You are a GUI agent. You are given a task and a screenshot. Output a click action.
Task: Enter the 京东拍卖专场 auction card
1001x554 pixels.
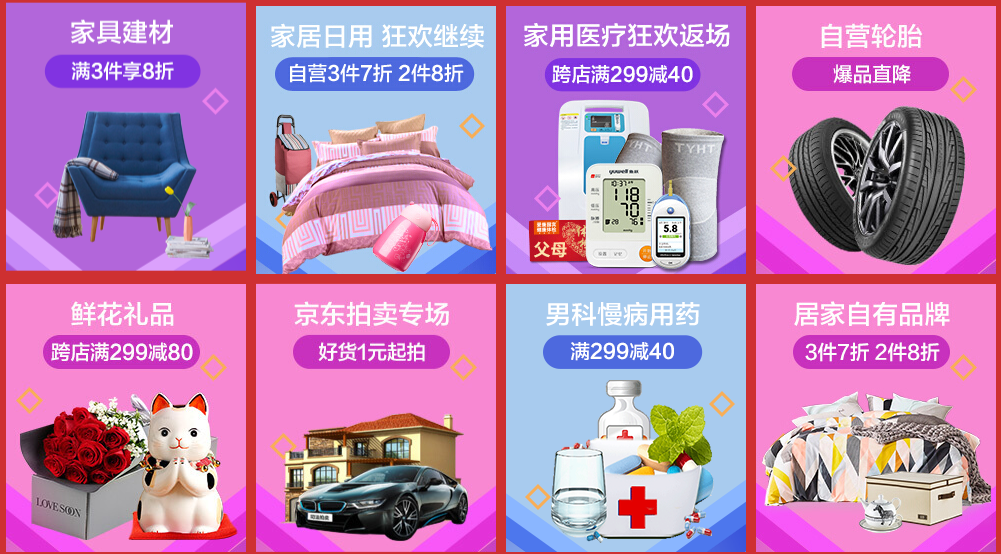(375, 417)
